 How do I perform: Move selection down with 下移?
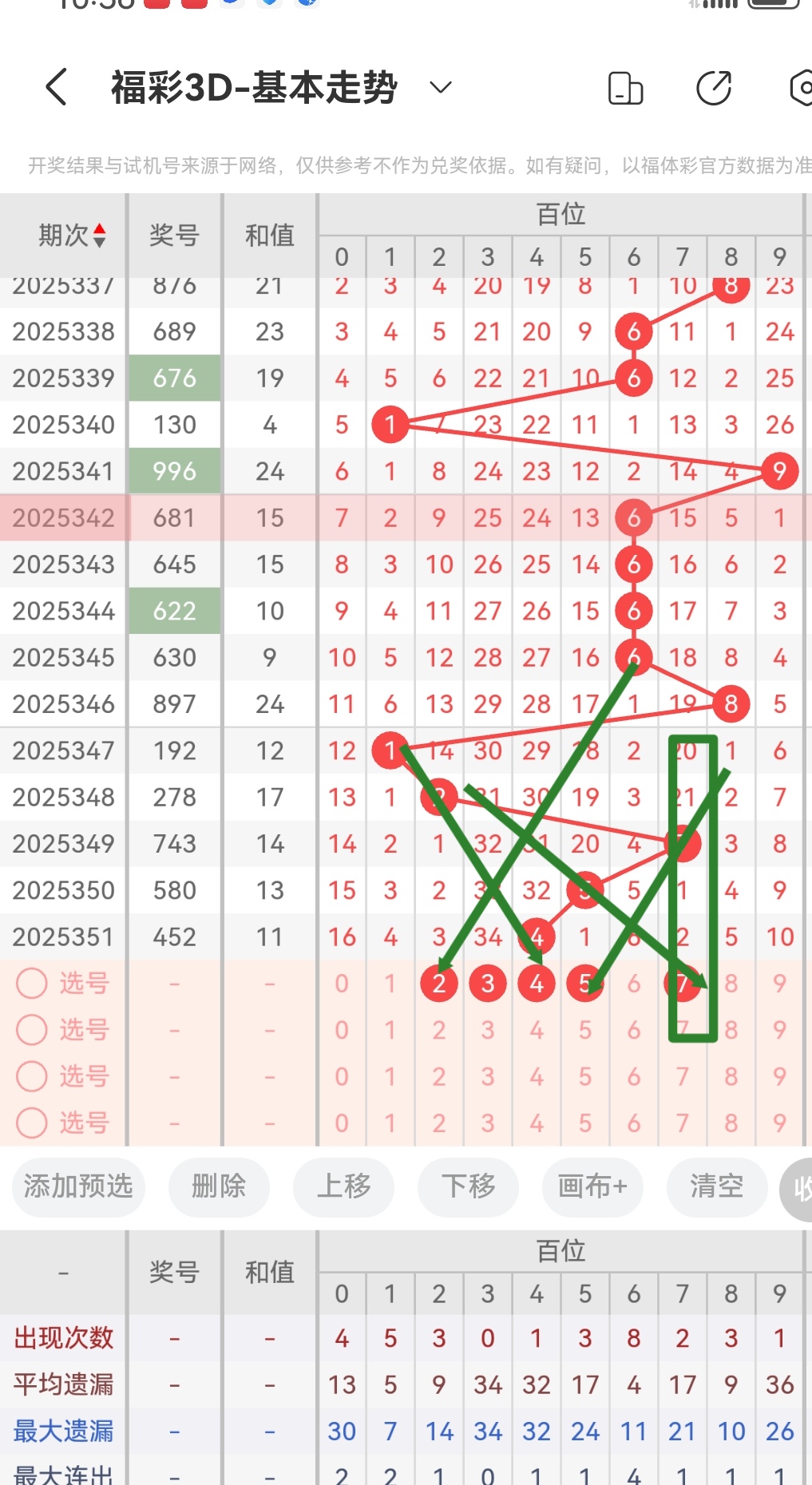pyautogui.click(x=468, y=1186)
